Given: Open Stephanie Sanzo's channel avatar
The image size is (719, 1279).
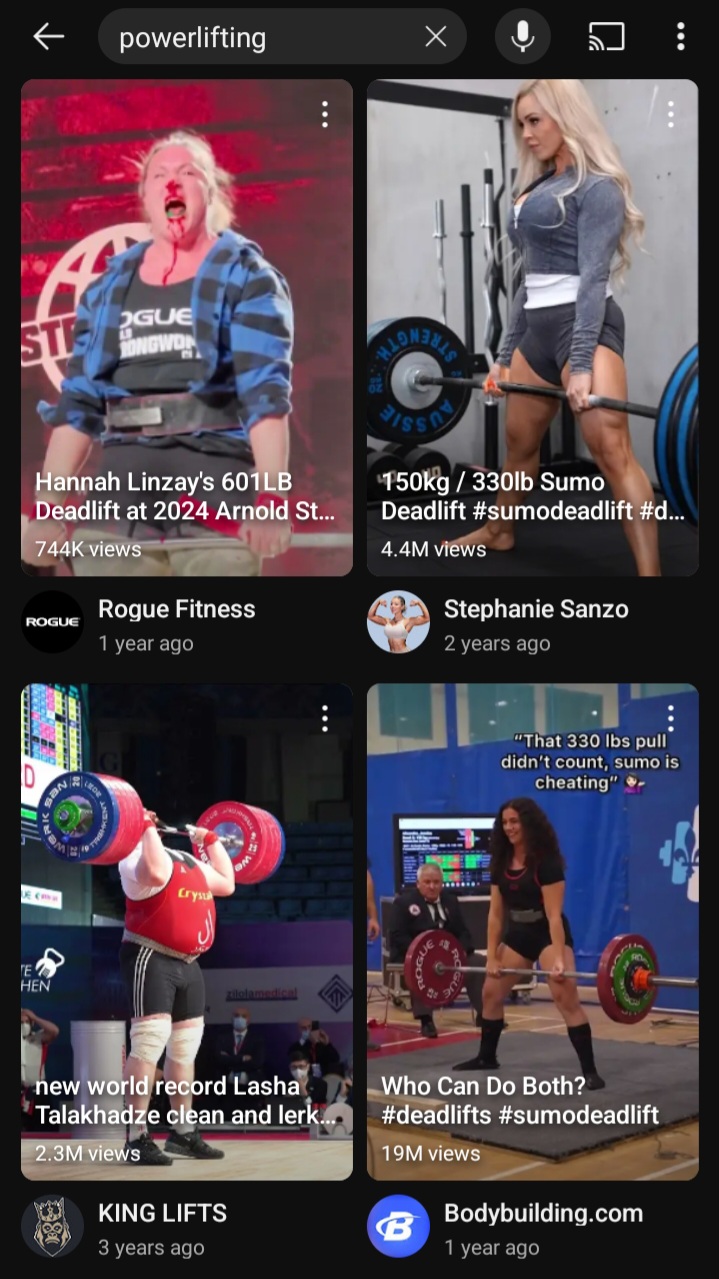Looking at the screenshot, I should (x=398, y=622).
